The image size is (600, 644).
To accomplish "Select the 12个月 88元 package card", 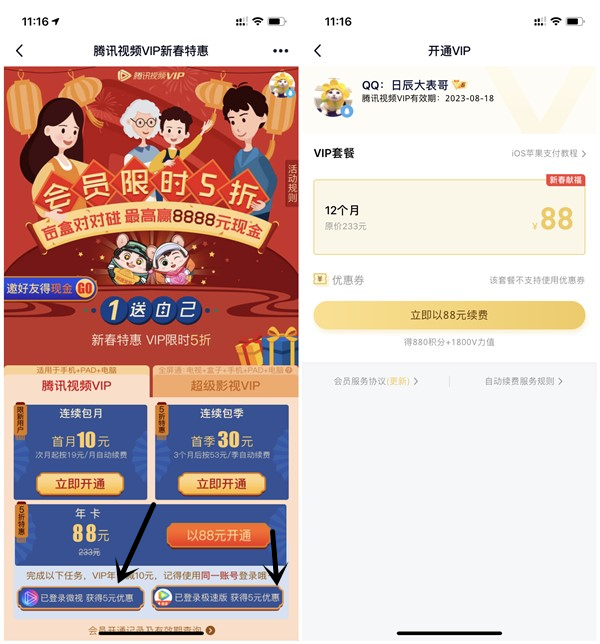I will (448, 218).
